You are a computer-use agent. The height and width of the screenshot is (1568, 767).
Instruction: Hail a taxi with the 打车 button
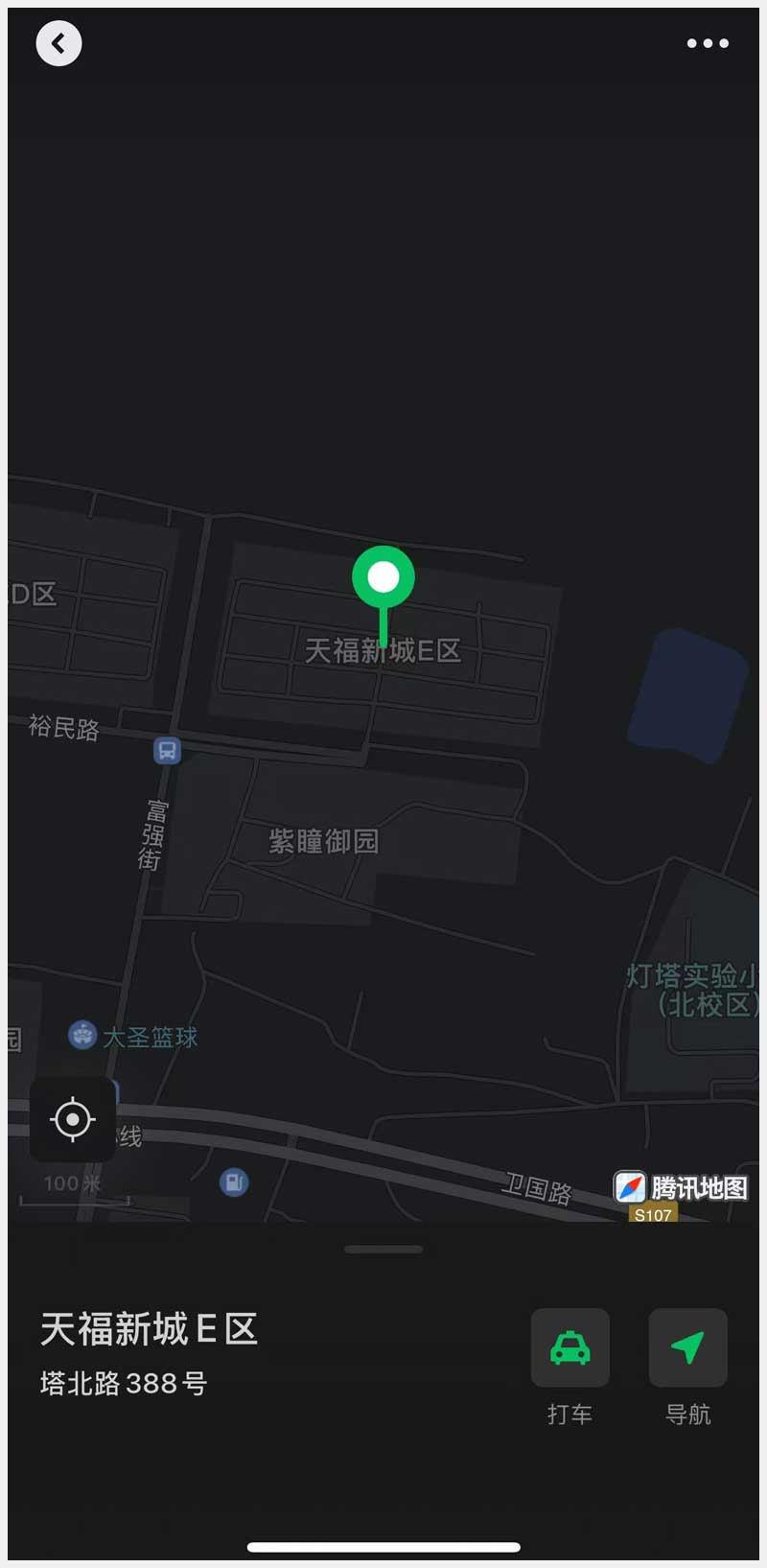pos(570,1347)
